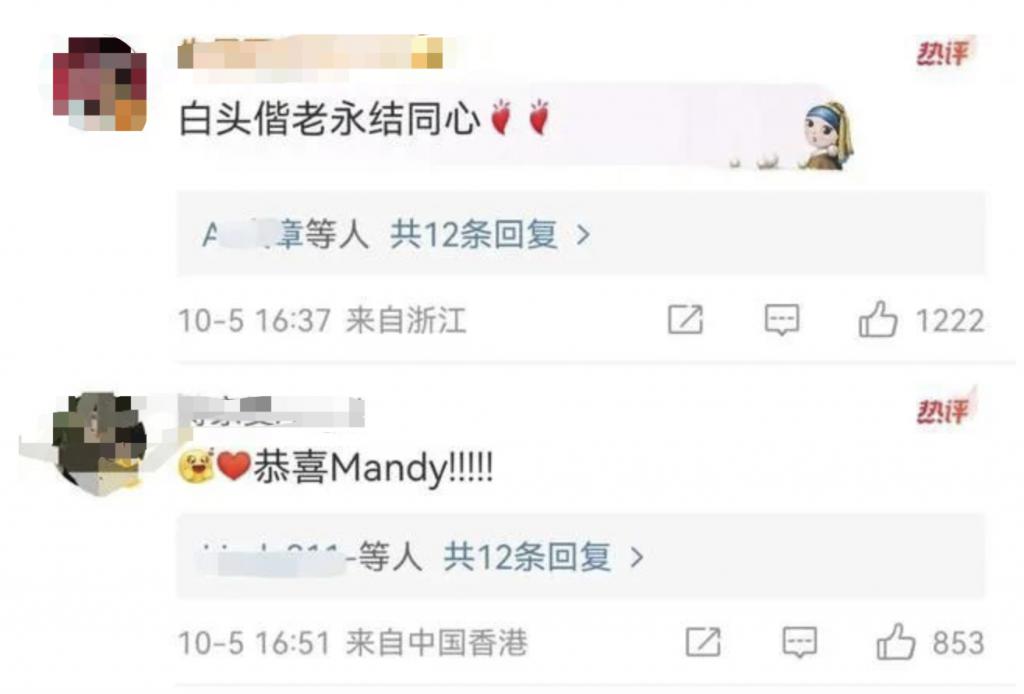Like the 恭喜Mandy comment

(x=896, y=642)
